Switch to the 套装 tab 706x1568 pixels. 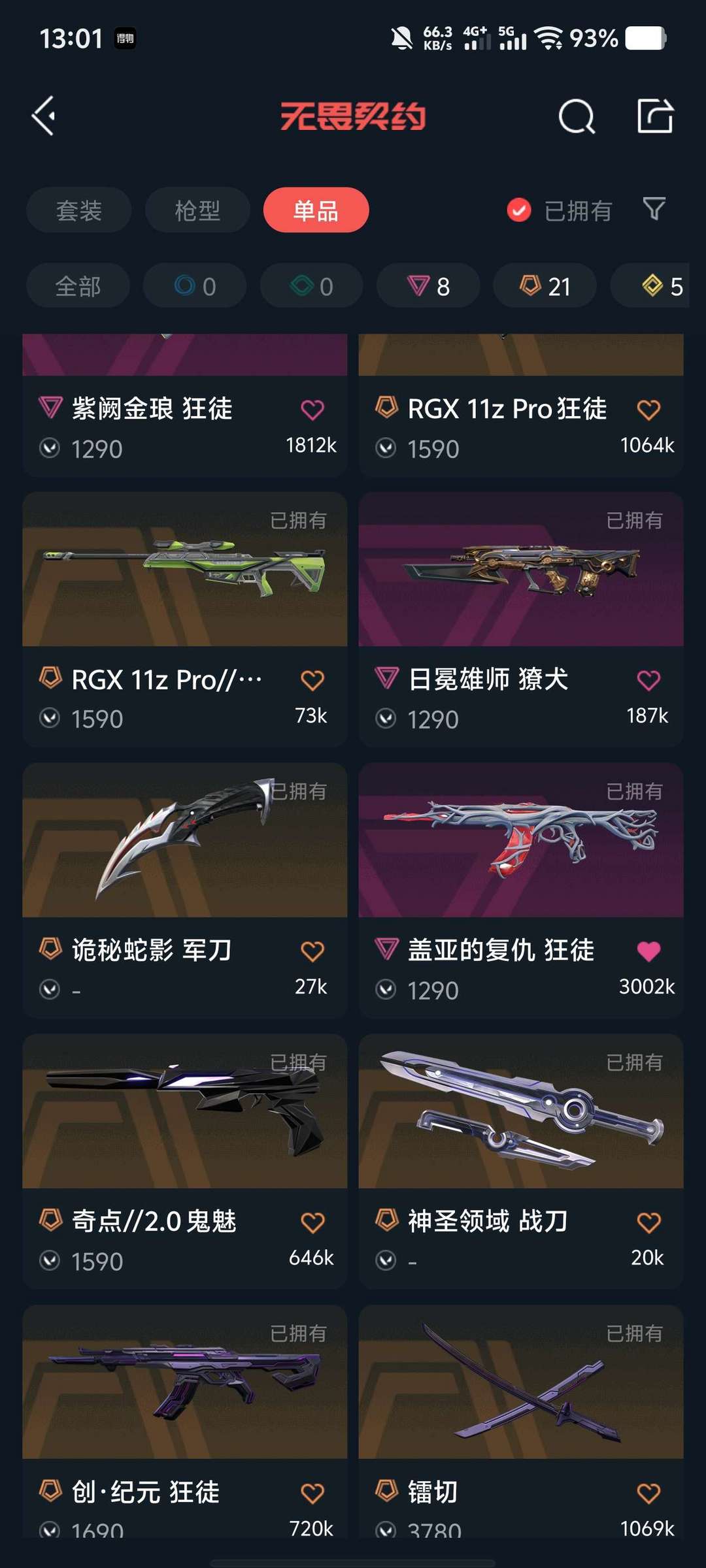[78, 210]
